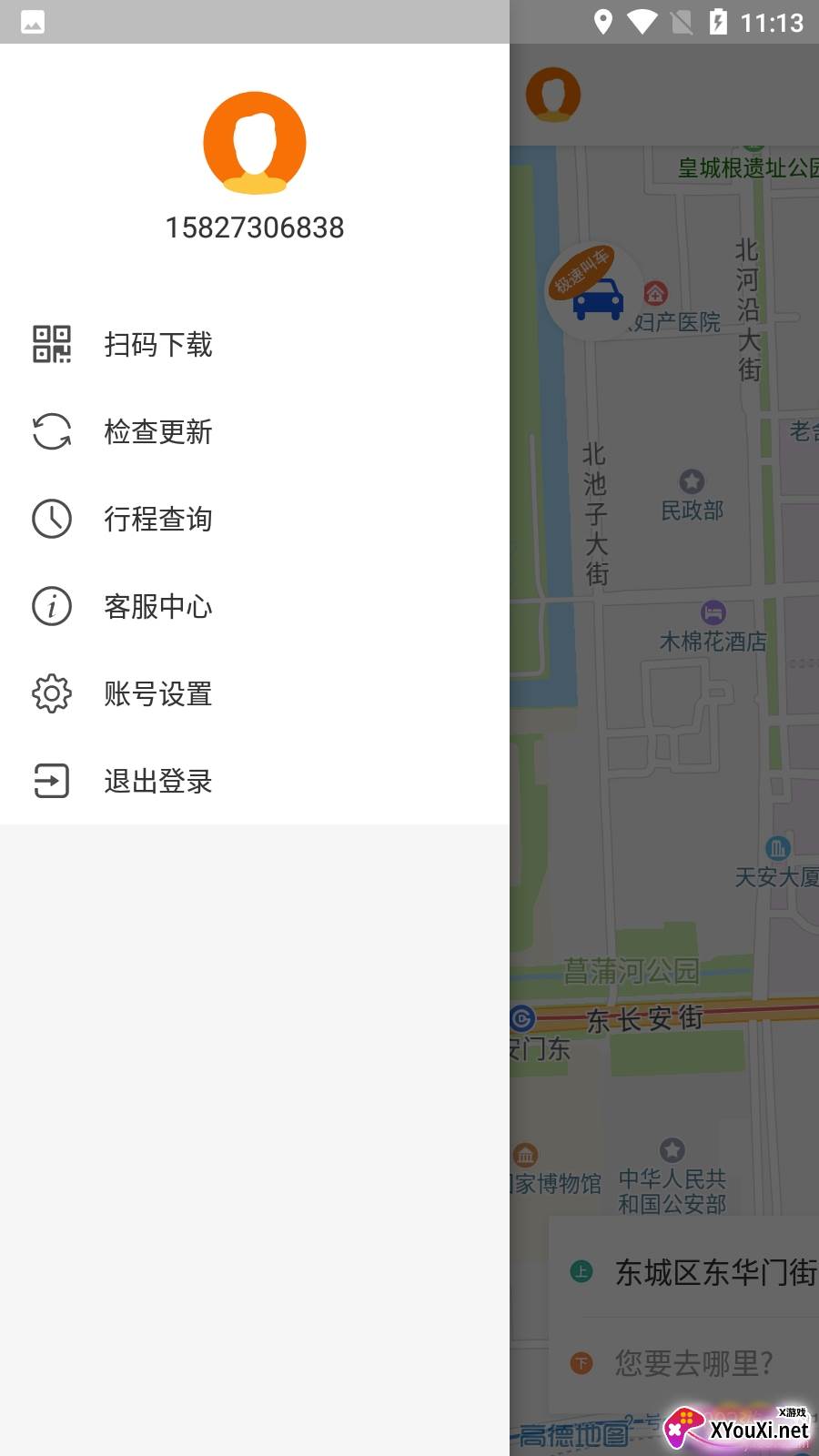Open 账号设置 account settings
This screenshot has height=1456, width=819.
click(x=157, y=694)
